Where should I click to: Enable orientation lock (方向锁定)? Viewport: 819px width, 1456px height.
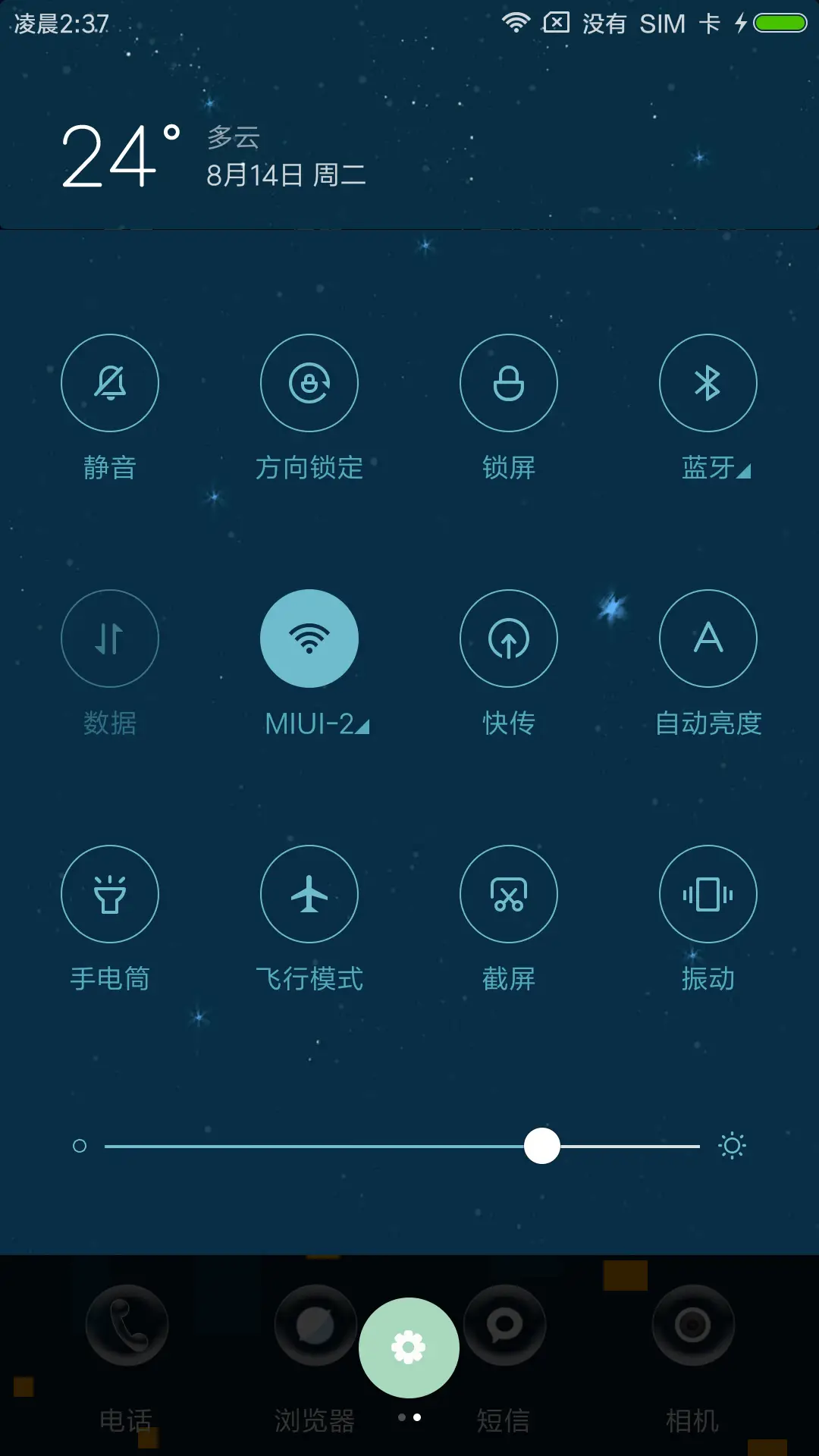pyautogui.click(x=309, y=382)
